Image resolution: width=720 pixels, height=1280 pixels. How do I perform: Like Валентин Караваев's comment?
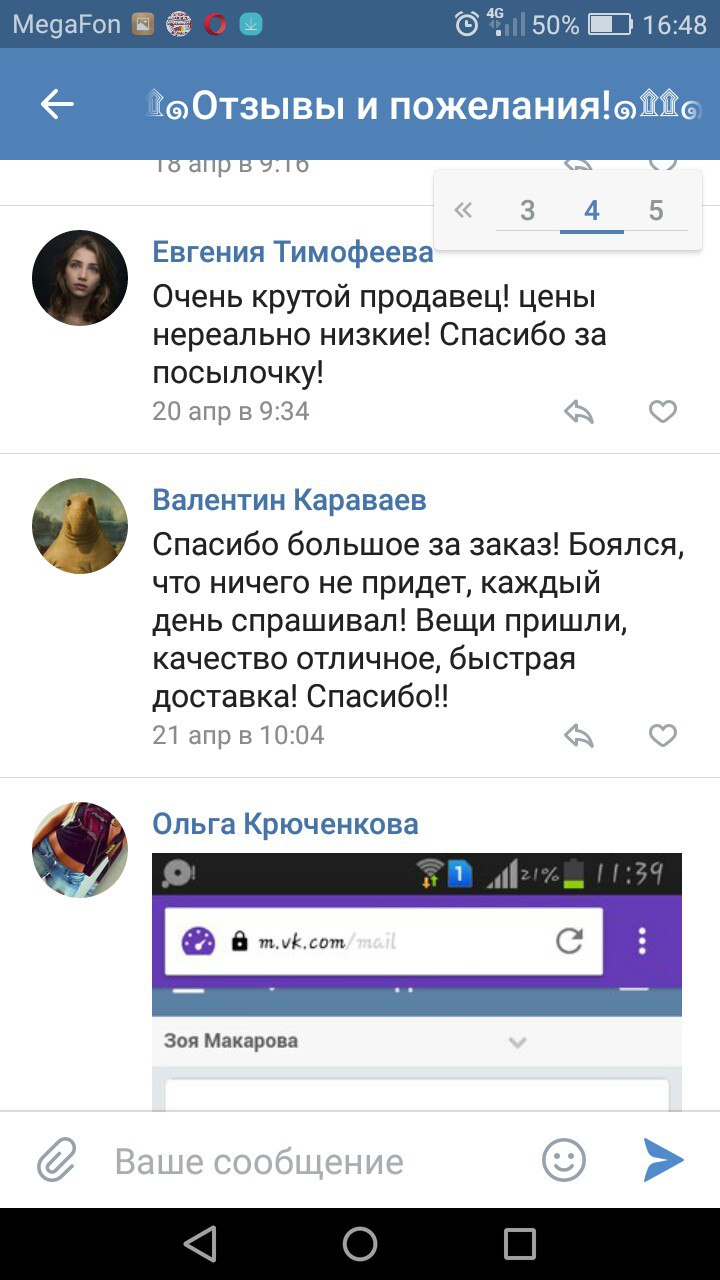click(x=663, y=736)
